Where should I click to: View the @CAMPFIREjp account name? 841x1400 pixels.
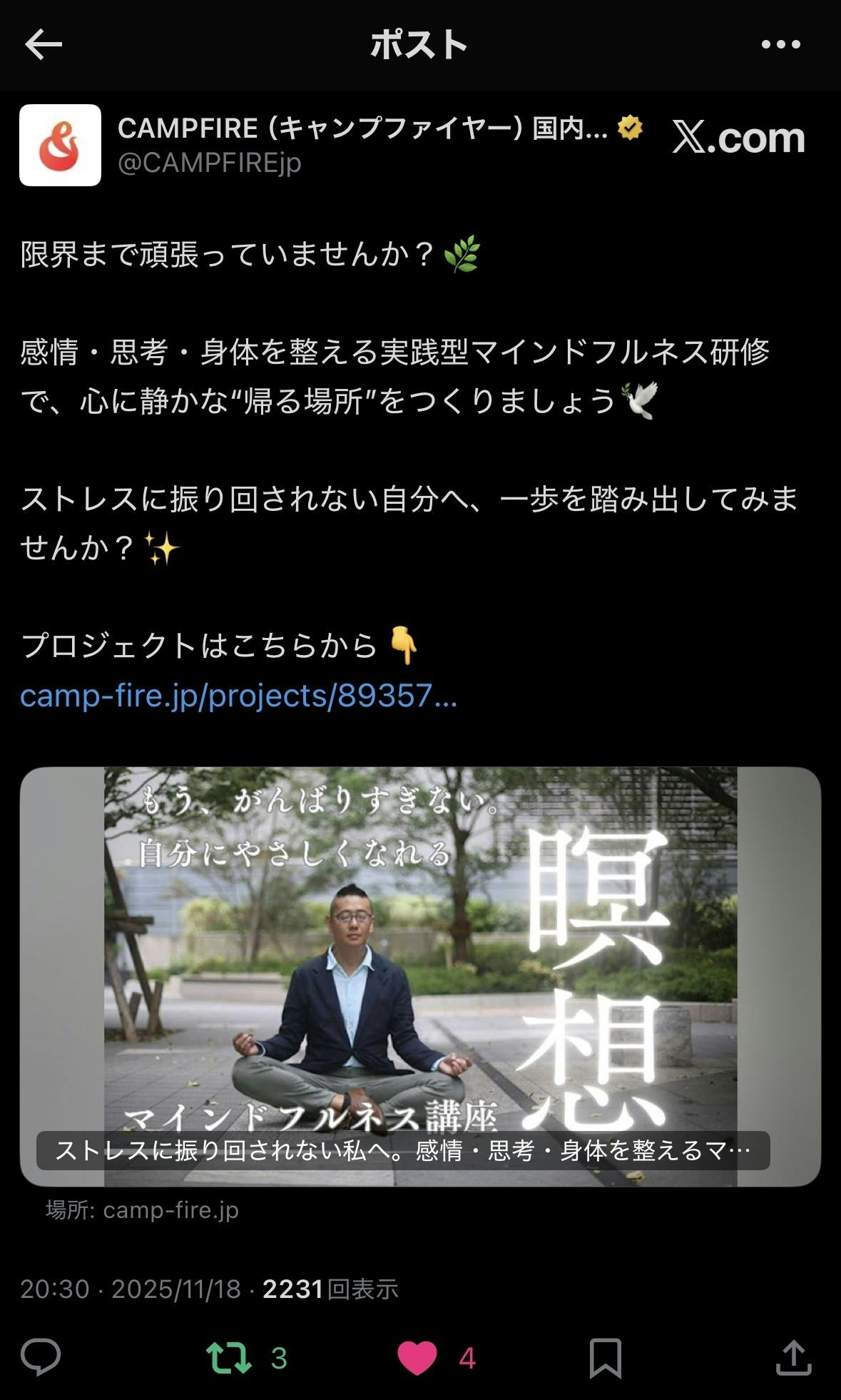point(210,163)
